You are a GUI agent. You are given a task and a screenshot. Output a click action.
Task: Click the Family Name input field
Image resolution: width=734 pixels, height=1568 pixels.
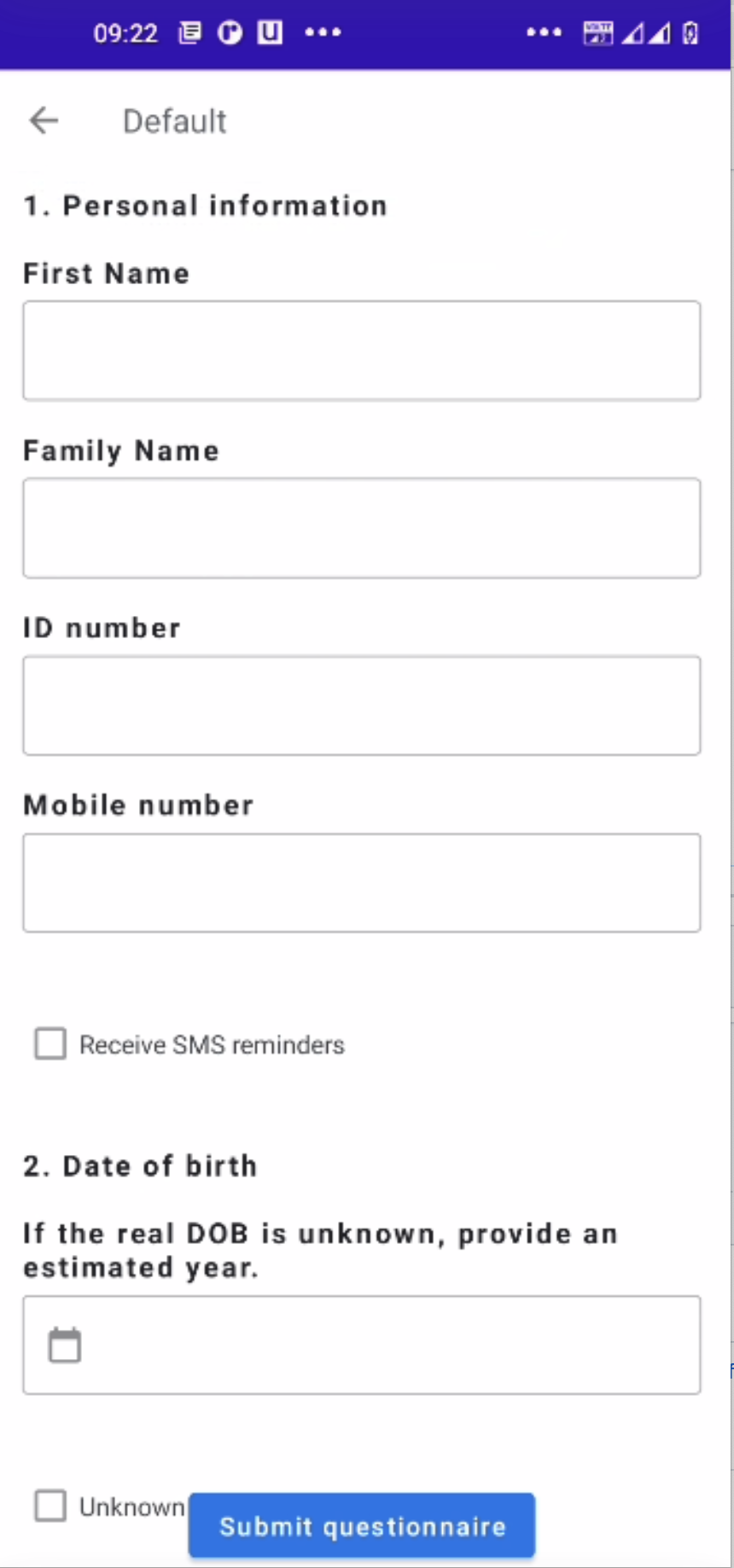(361, 527)
